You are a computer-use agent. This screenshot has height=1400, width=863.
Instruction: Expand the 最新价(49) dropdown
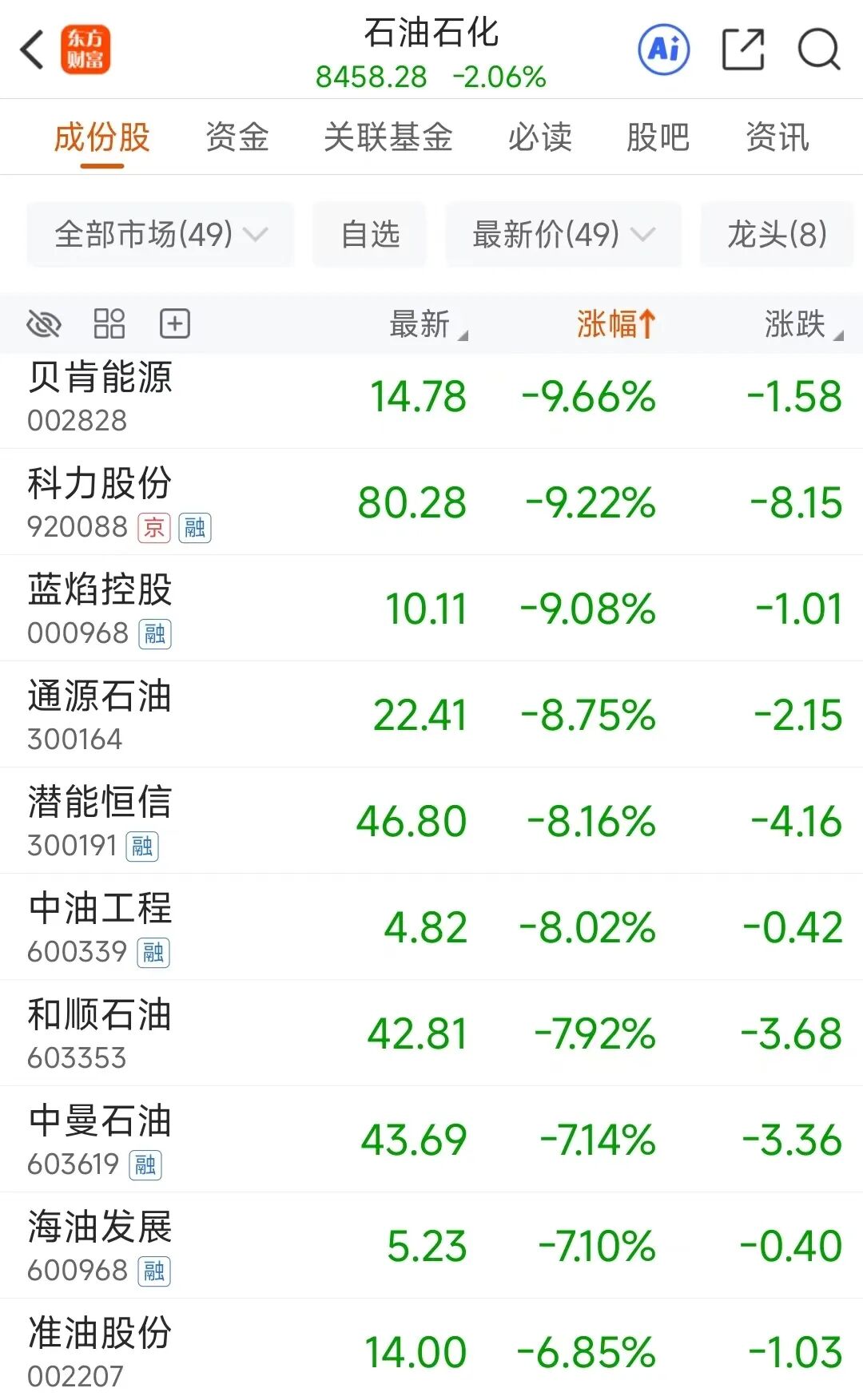coord(563,235)
